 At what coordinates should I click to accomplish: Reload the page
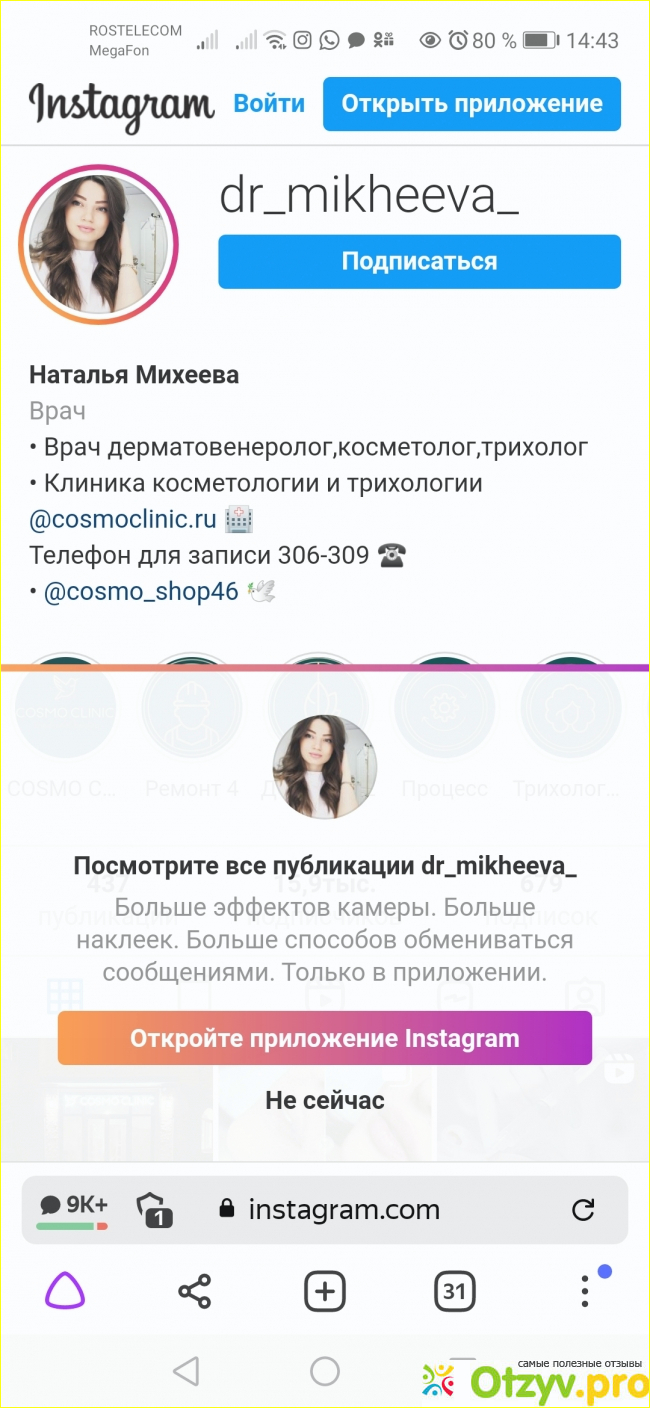583,1209
